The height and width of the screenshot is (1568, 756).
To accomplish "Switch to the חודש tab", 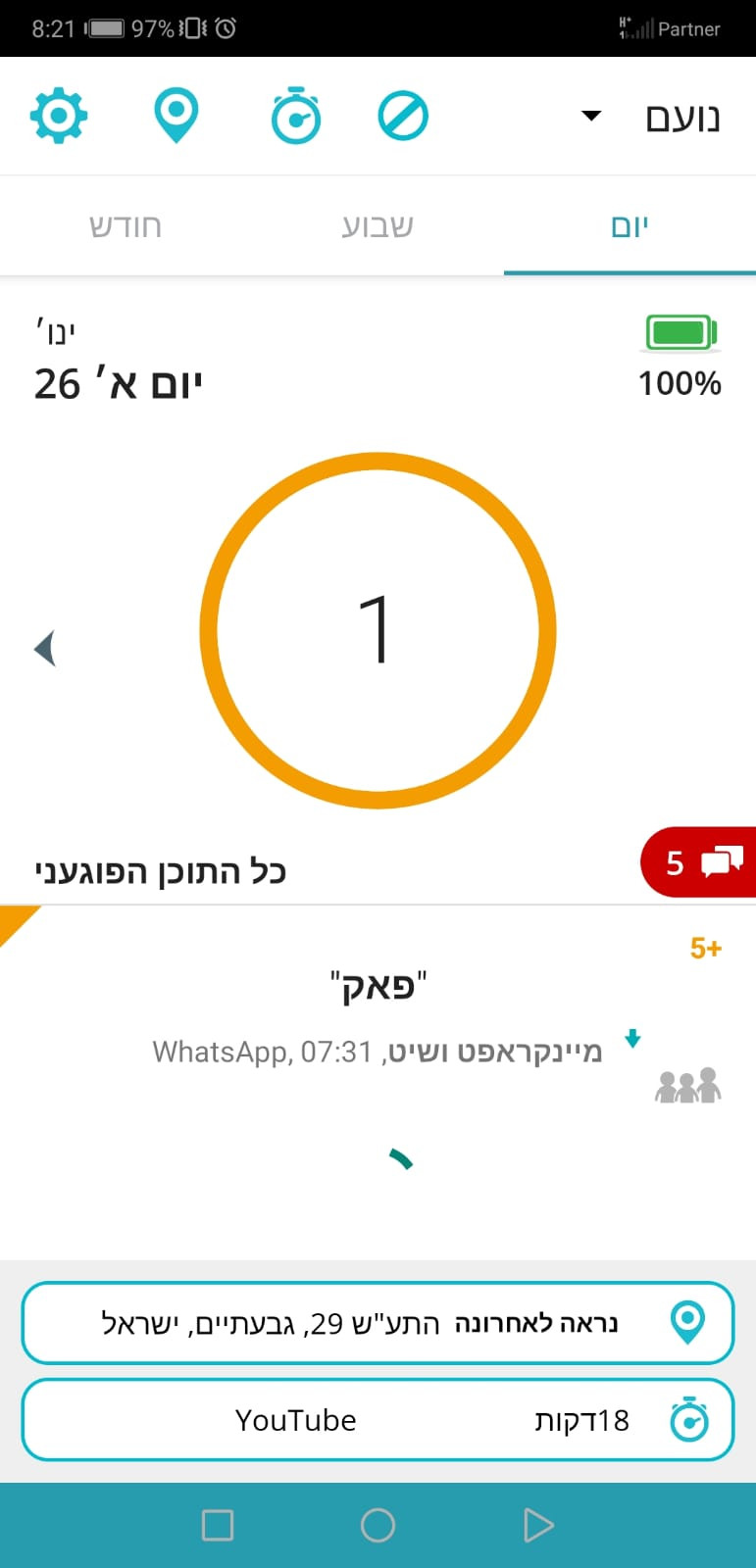I will pyautogui.click(x=126, y=226).
